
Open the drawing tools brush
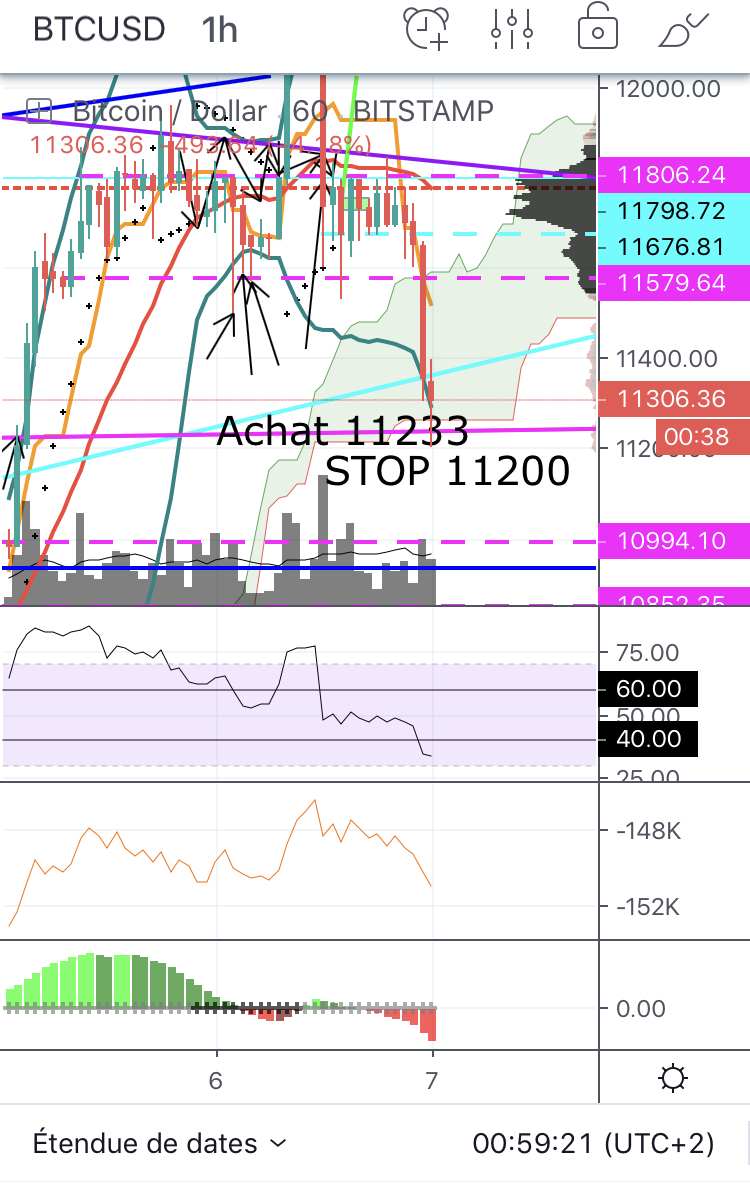click(x=684, y=29)
